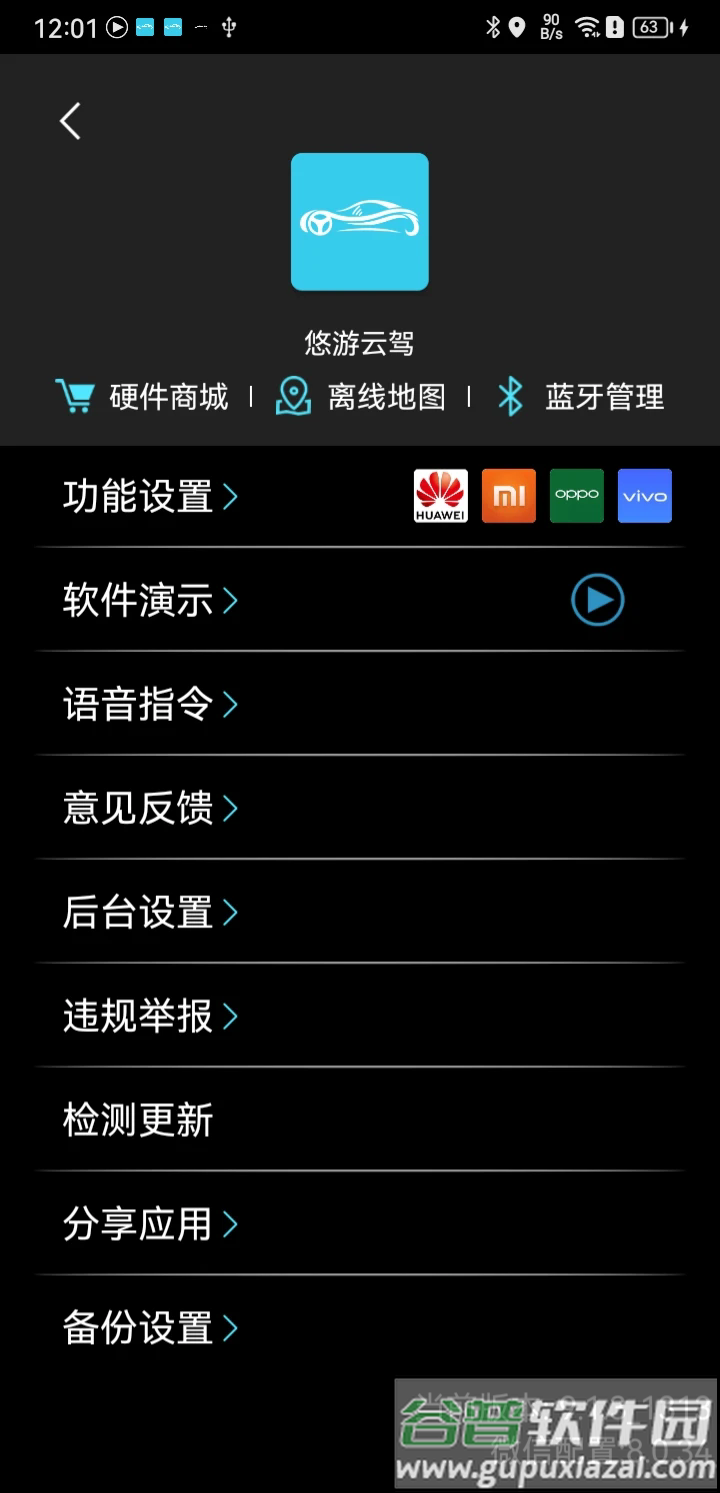Tap 检测更新 to check for updates

135,1120
